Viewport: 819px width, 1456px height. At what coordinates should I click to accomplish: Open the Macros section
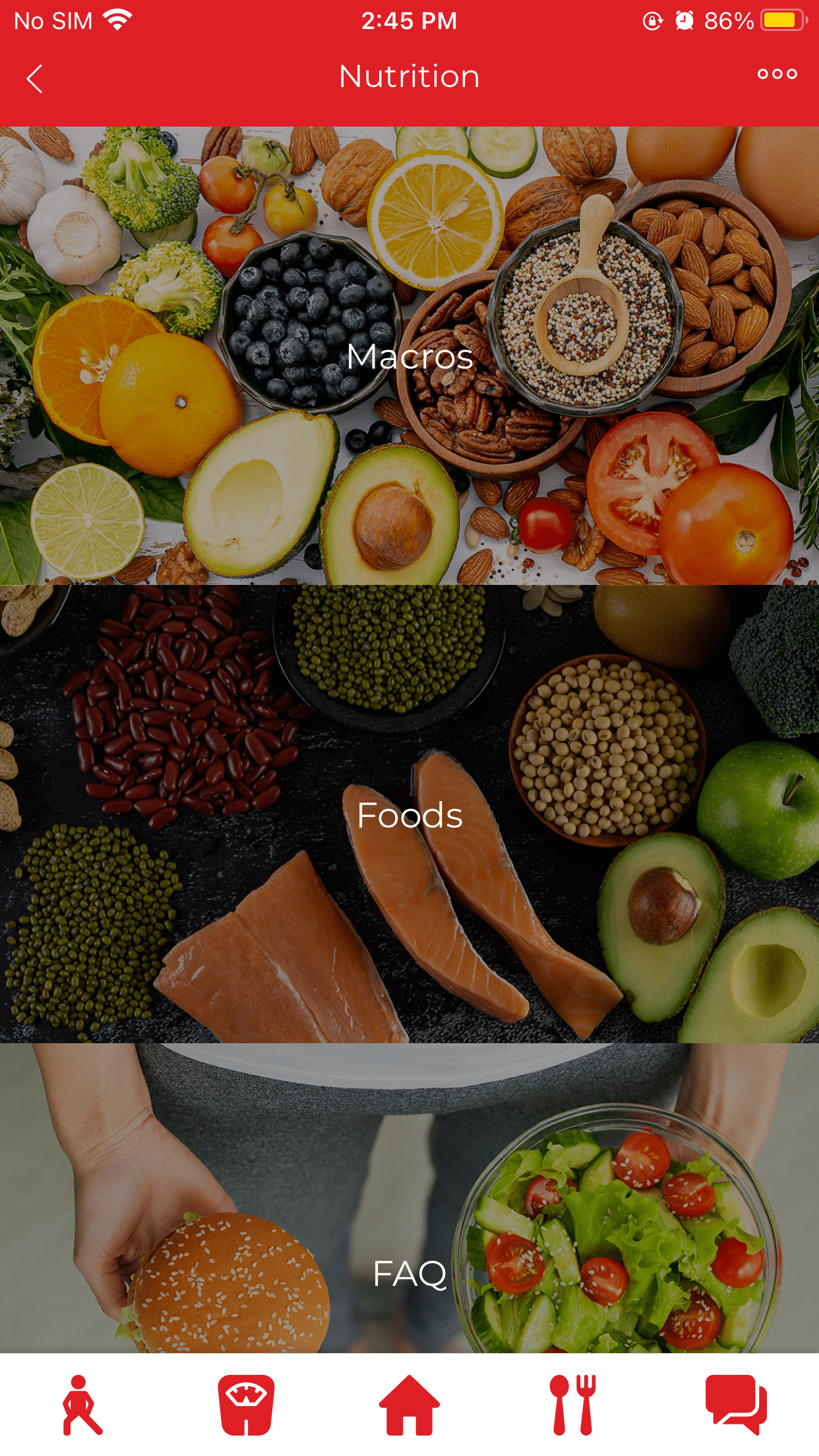(409, 356)
